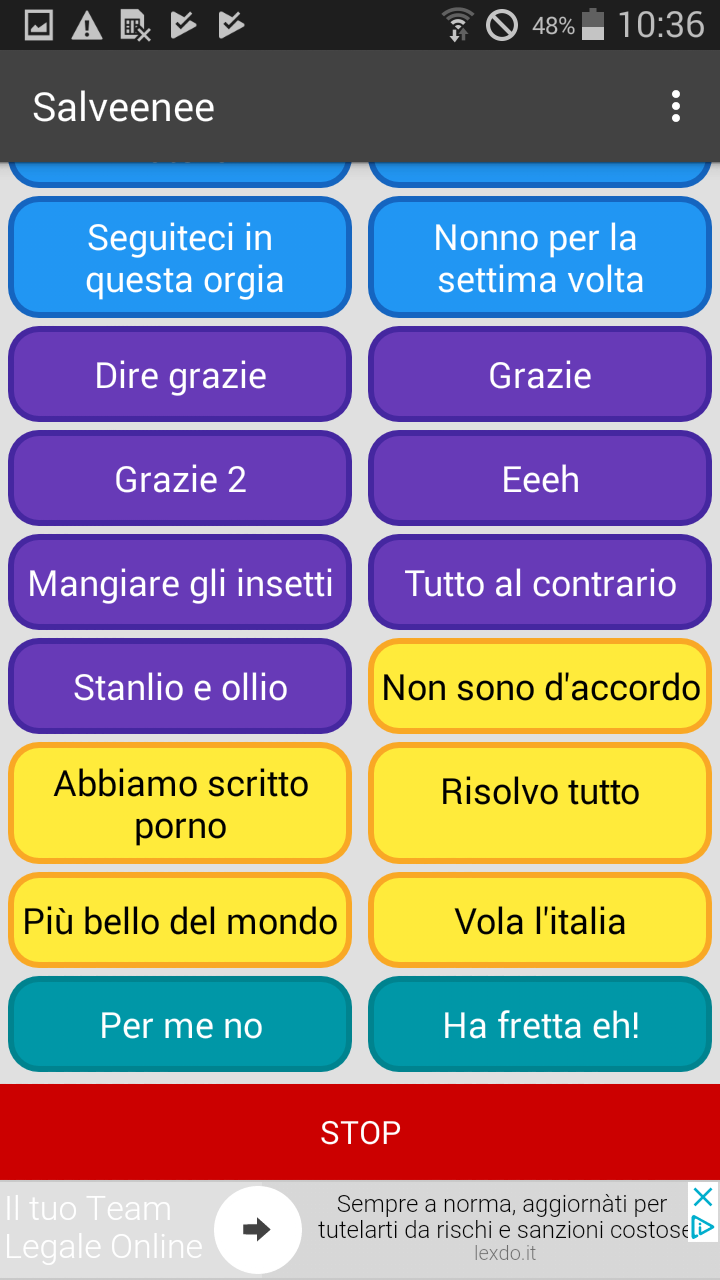
Task: Play the 'Risolvo tutto' sound
Action: 540,804
